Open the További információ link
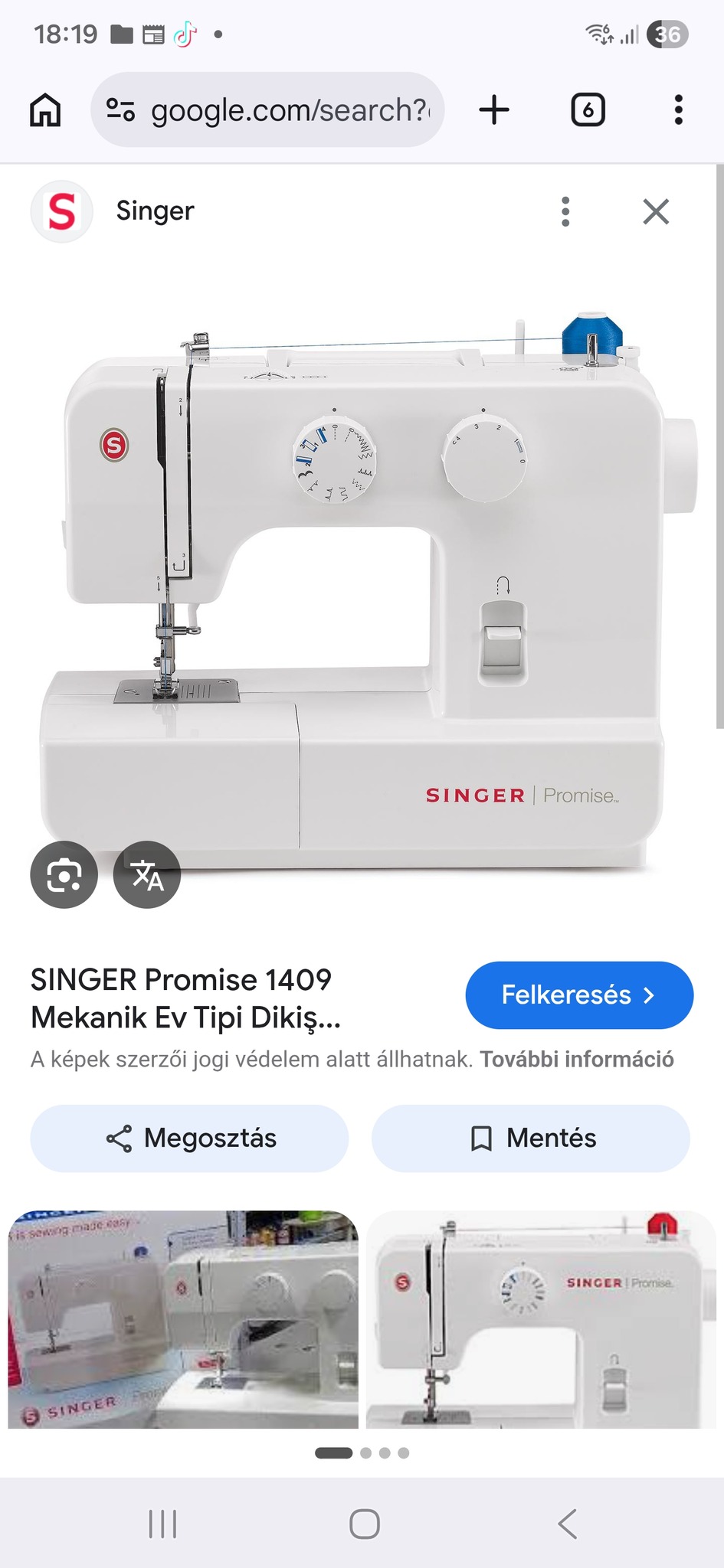The image size is (724, 1568). [x=577, y=1060]
